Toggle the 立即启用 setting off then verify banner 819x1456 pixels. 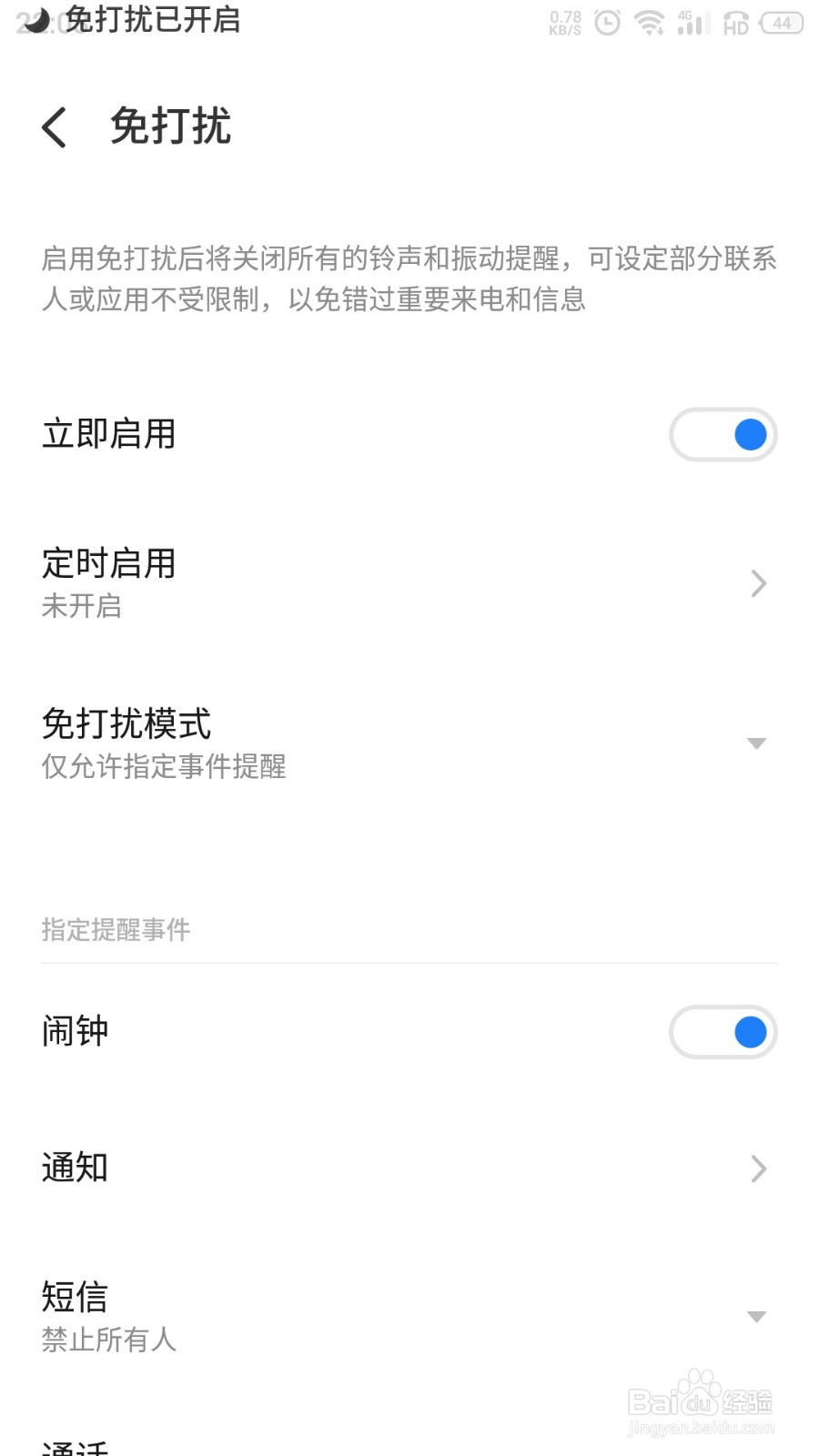click(x=723, y=435)
